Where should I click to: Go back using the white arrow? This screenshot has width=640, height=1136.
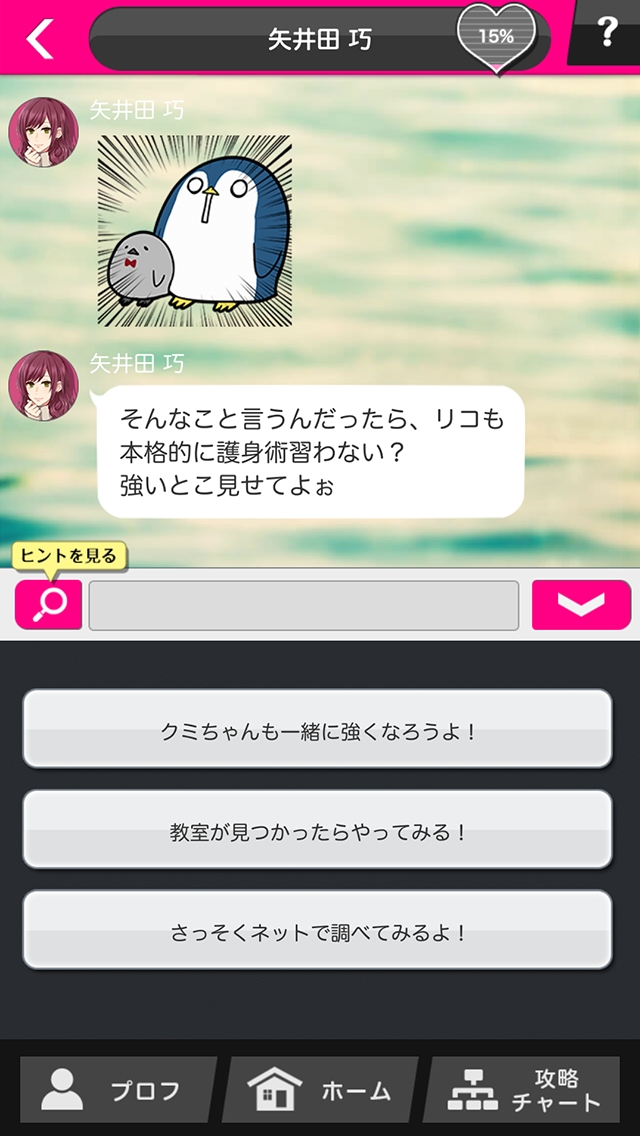pos(40,38)
